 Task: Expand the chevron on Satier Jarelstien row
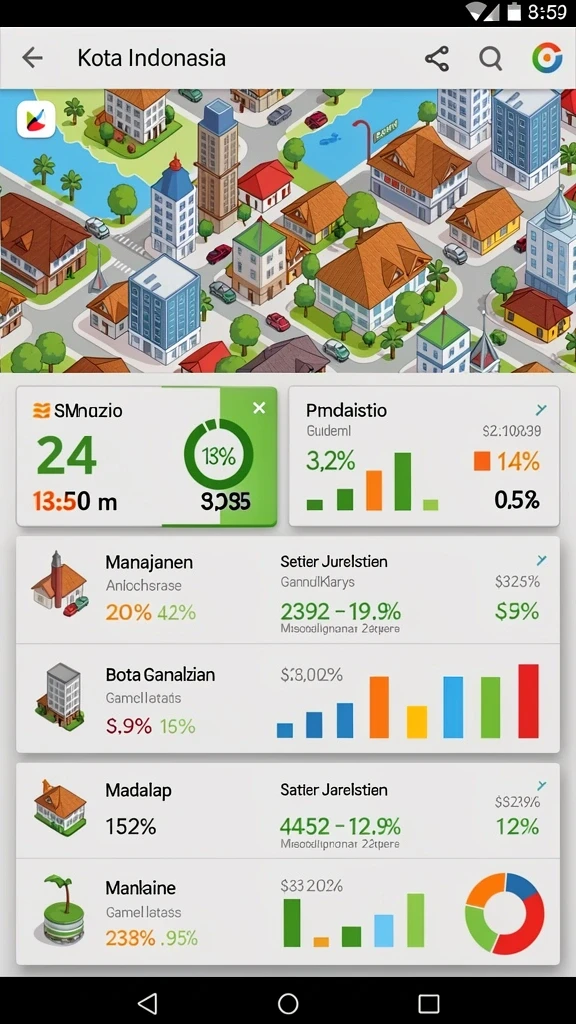pyautogui.click(x=541, y=786)
